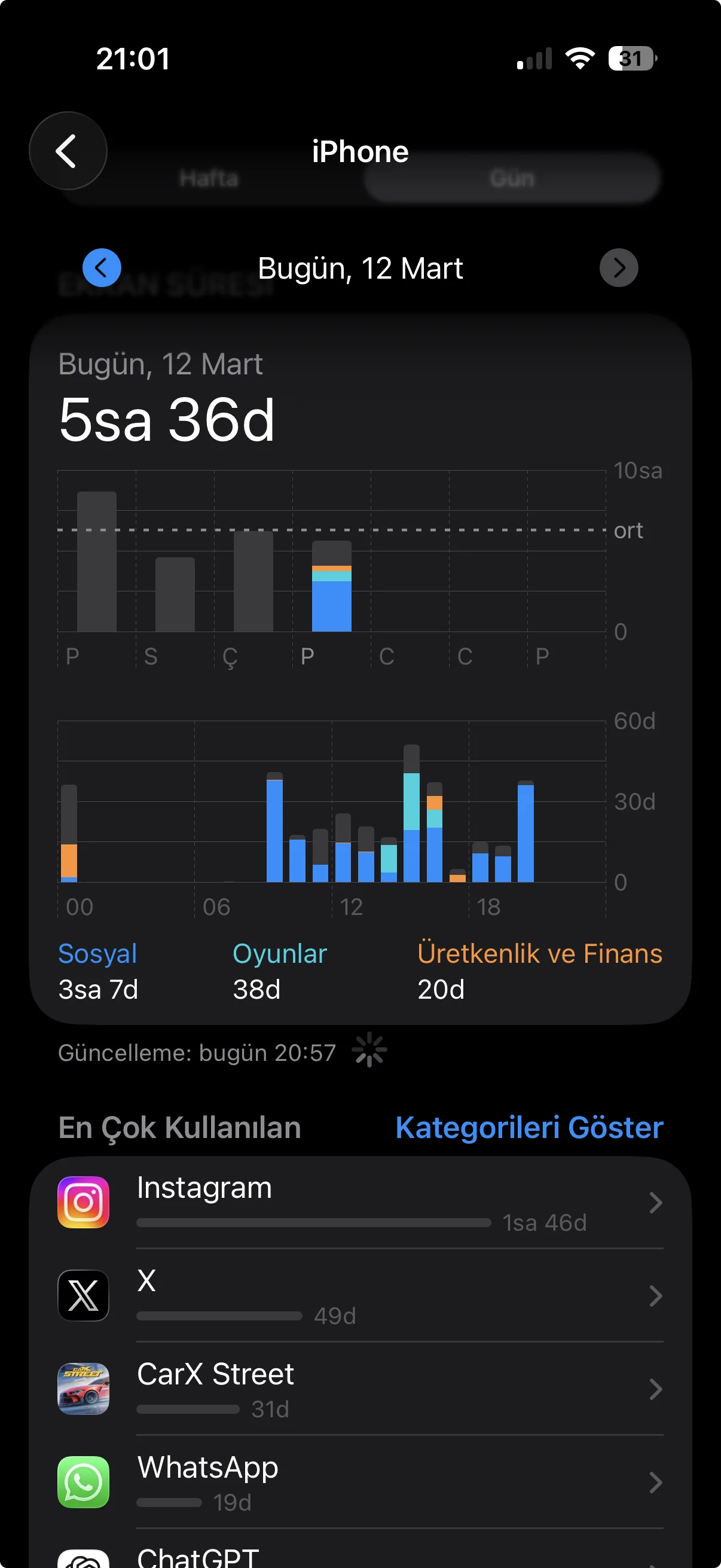Open WhatsApp usage details

360,1482
